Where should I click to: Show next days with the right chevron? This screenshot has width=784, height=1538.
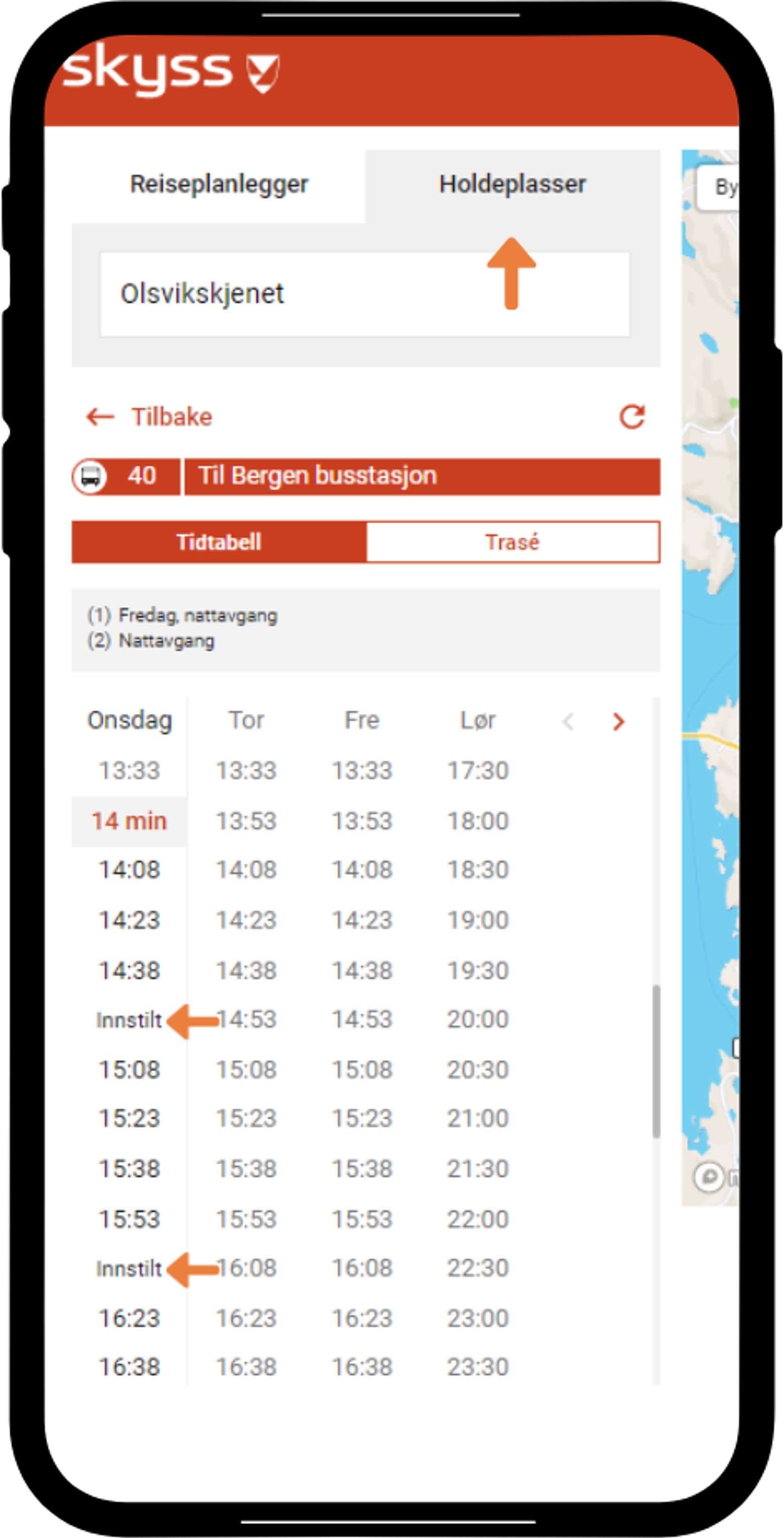[618, 722]
